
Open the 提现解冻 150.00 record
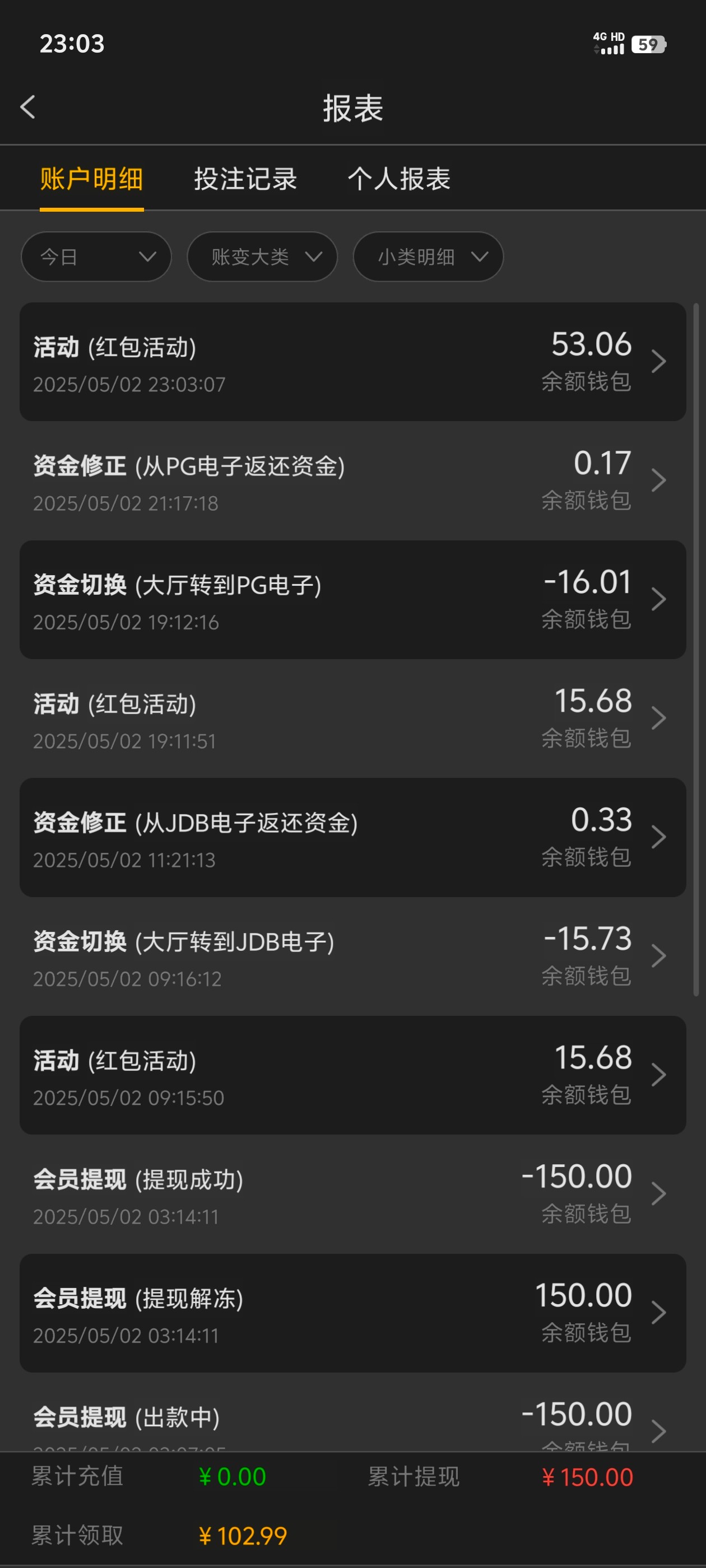tap(352, 1312)
